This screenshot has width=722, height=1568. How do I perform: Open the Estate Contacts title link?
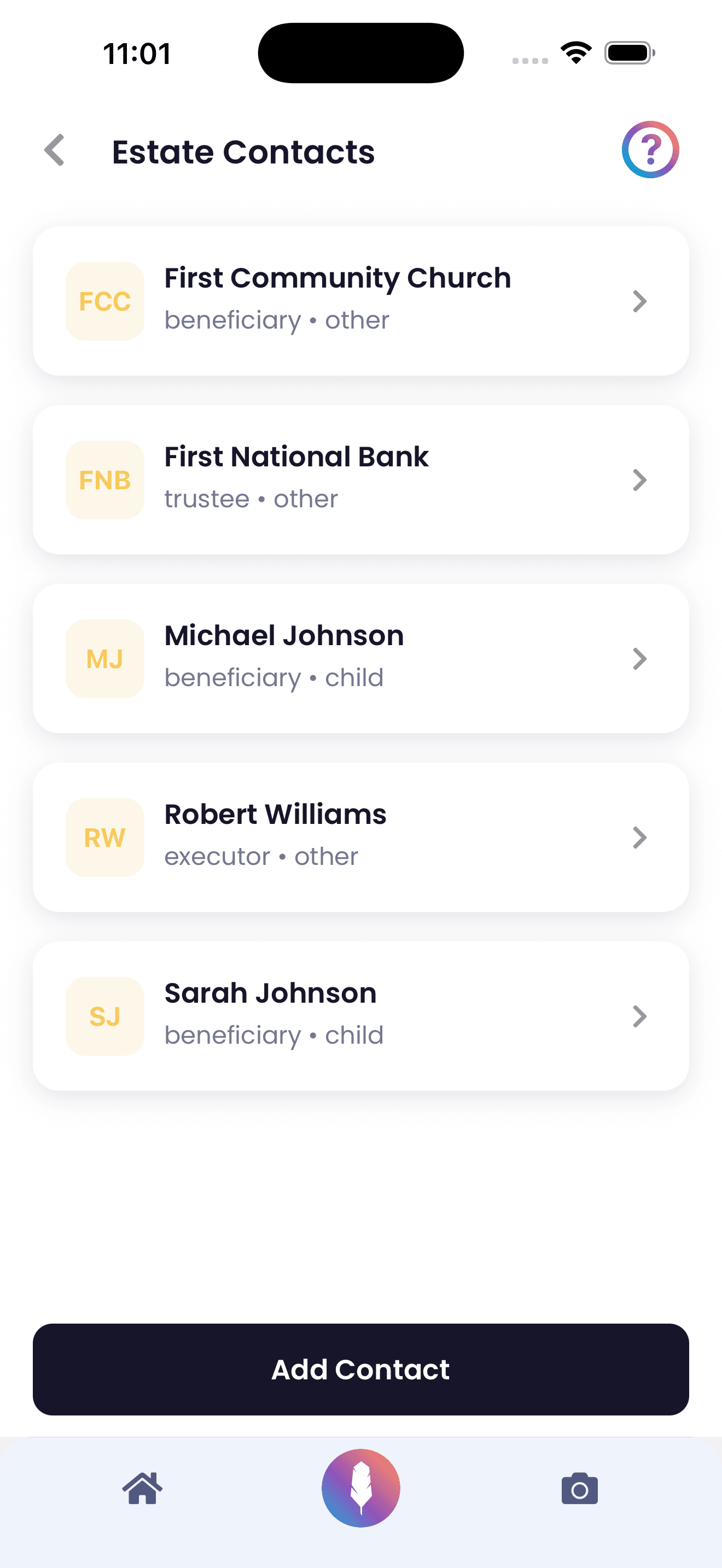(243, 151)
